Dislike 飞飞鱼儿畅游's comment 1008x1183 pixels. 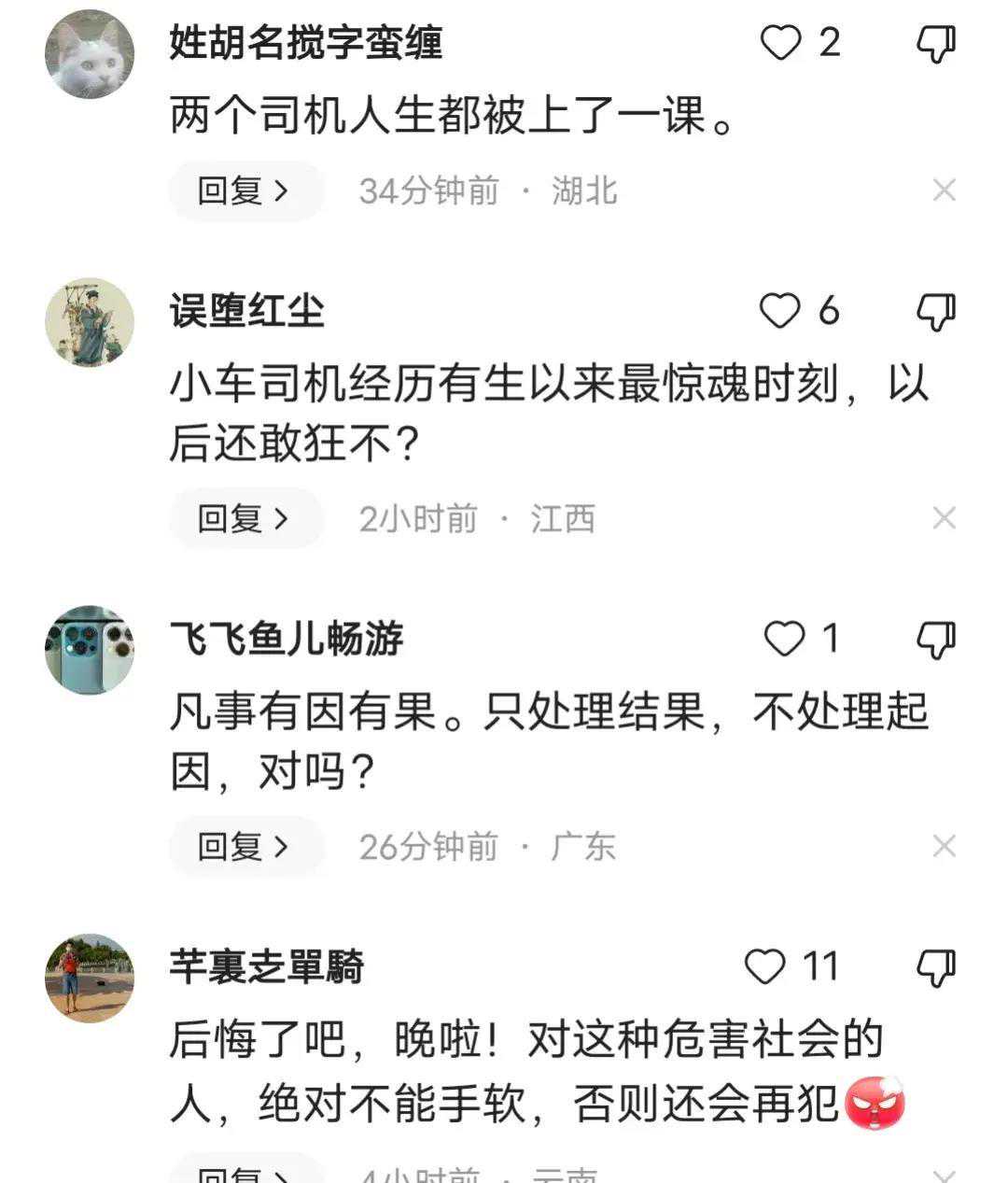[x=935, y=641]
